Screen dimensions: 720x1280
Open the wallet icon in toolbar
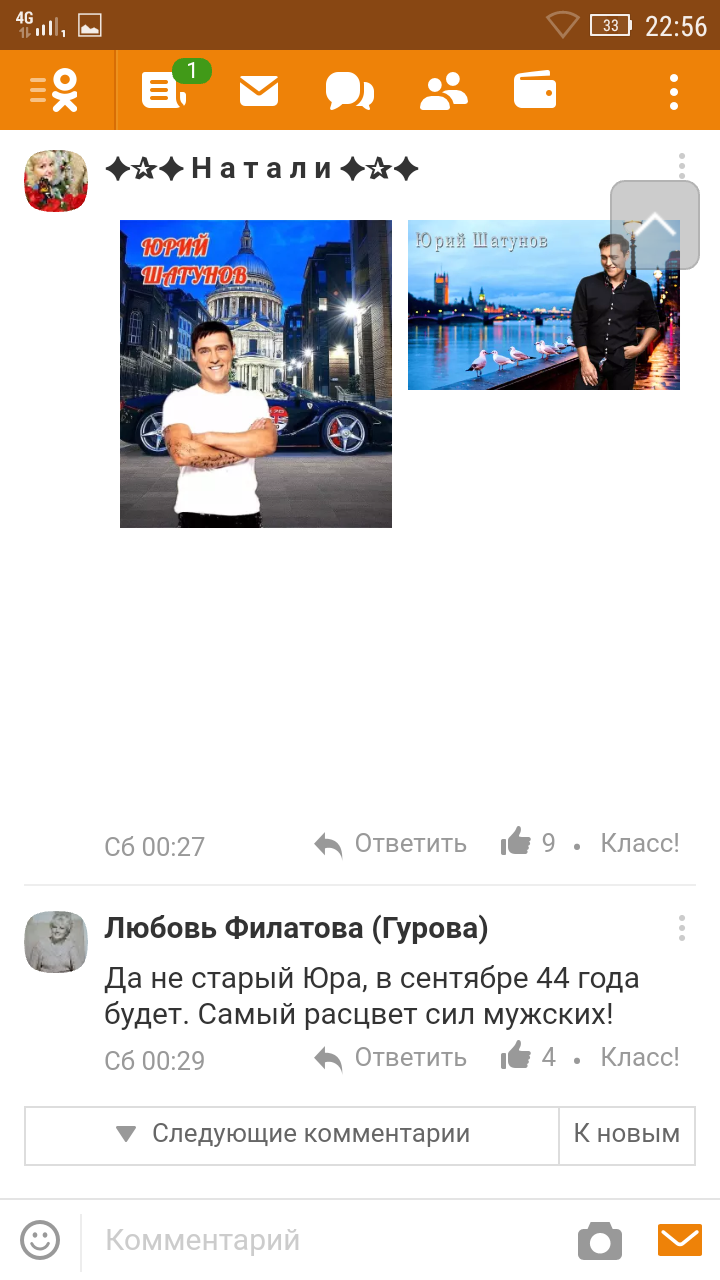pyautogui.click(x=534, y=91)
